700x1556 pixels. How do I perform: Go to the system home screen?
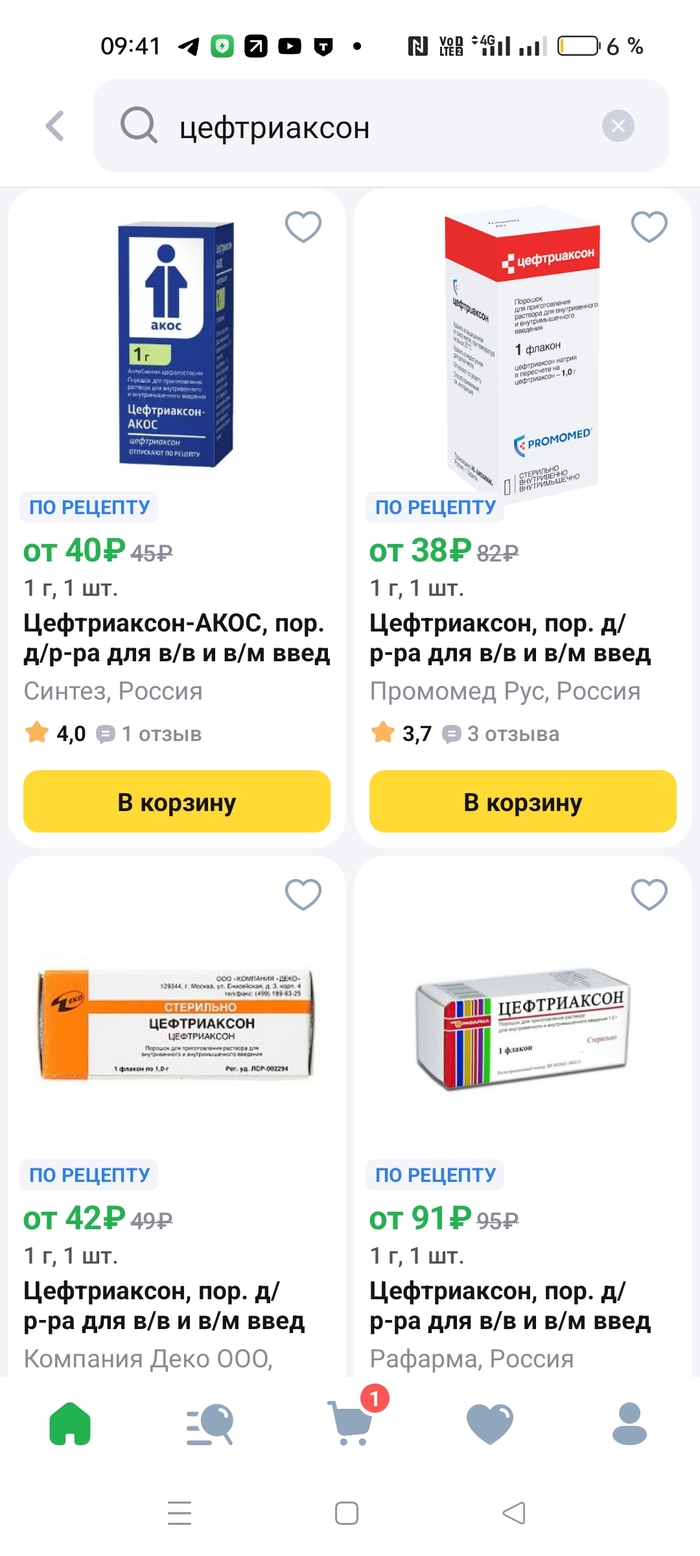347,1513
